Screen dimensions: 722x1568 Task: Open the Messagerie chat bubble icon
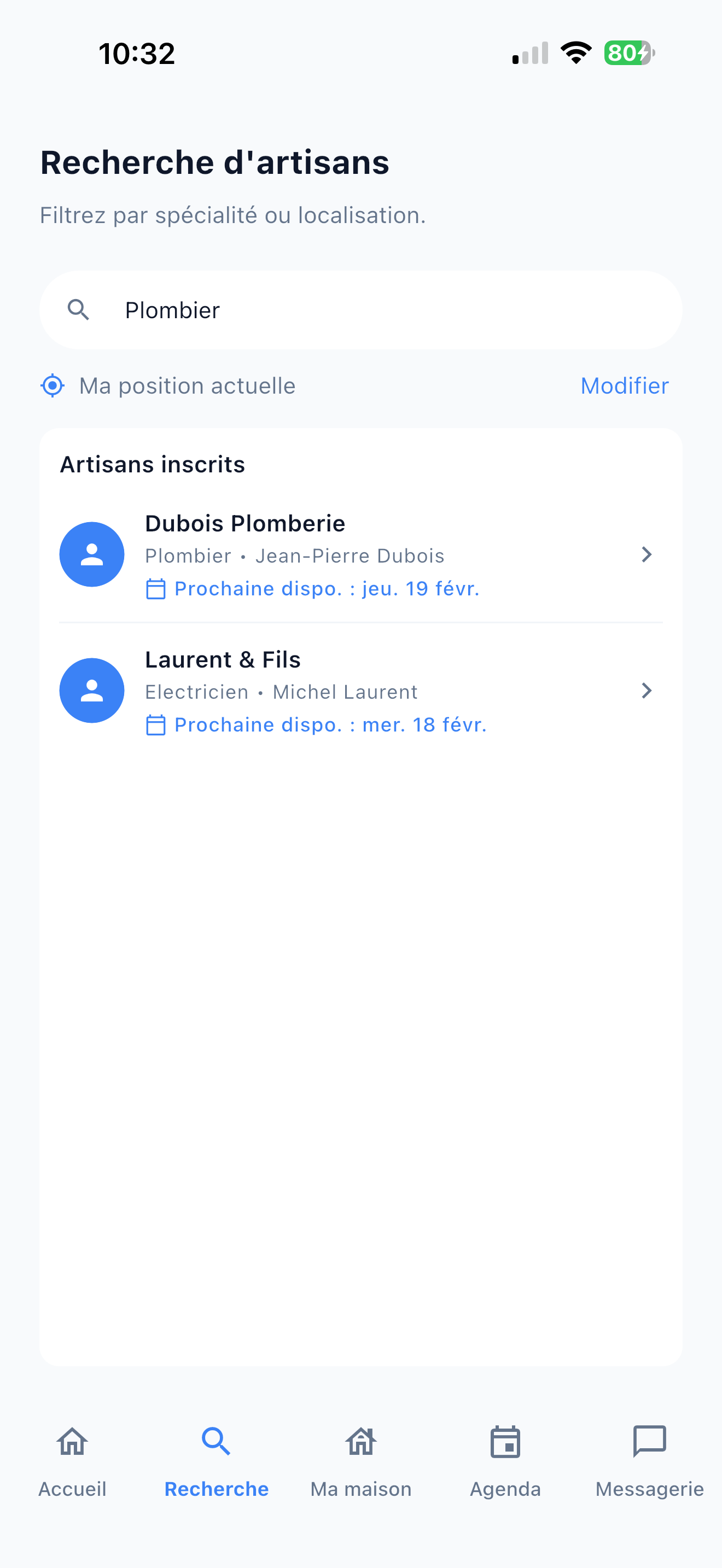[649, 1441]
